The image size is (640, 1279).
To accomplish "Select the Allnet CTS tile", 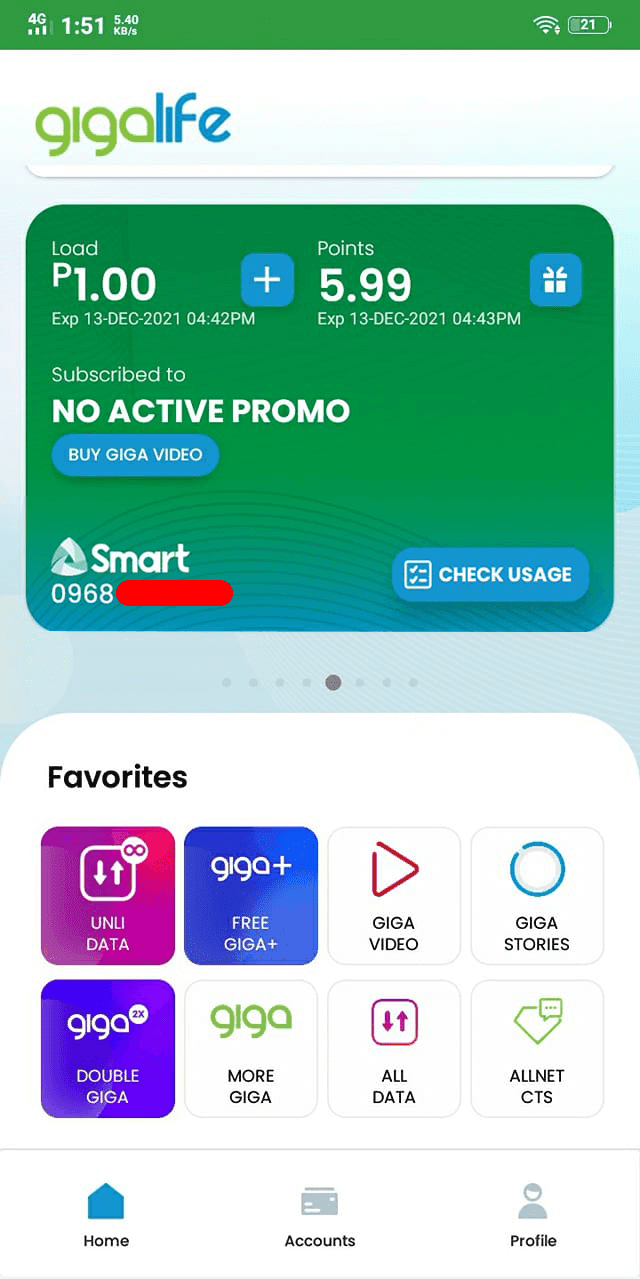I will click(x=537, y=1048).
